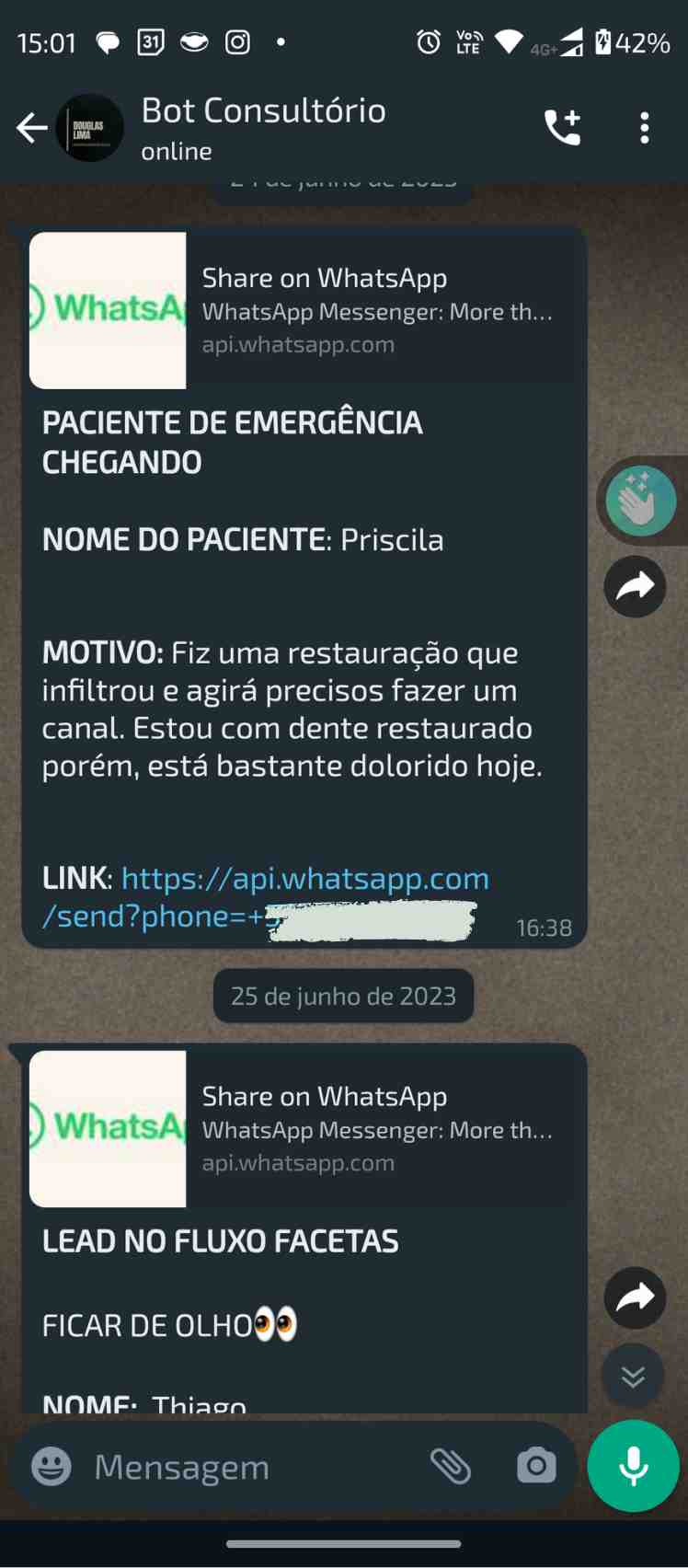The width and height of the screenshot is (688, 1568).
Task: Open the camera from the message bar
Action: click(535, 1467)
